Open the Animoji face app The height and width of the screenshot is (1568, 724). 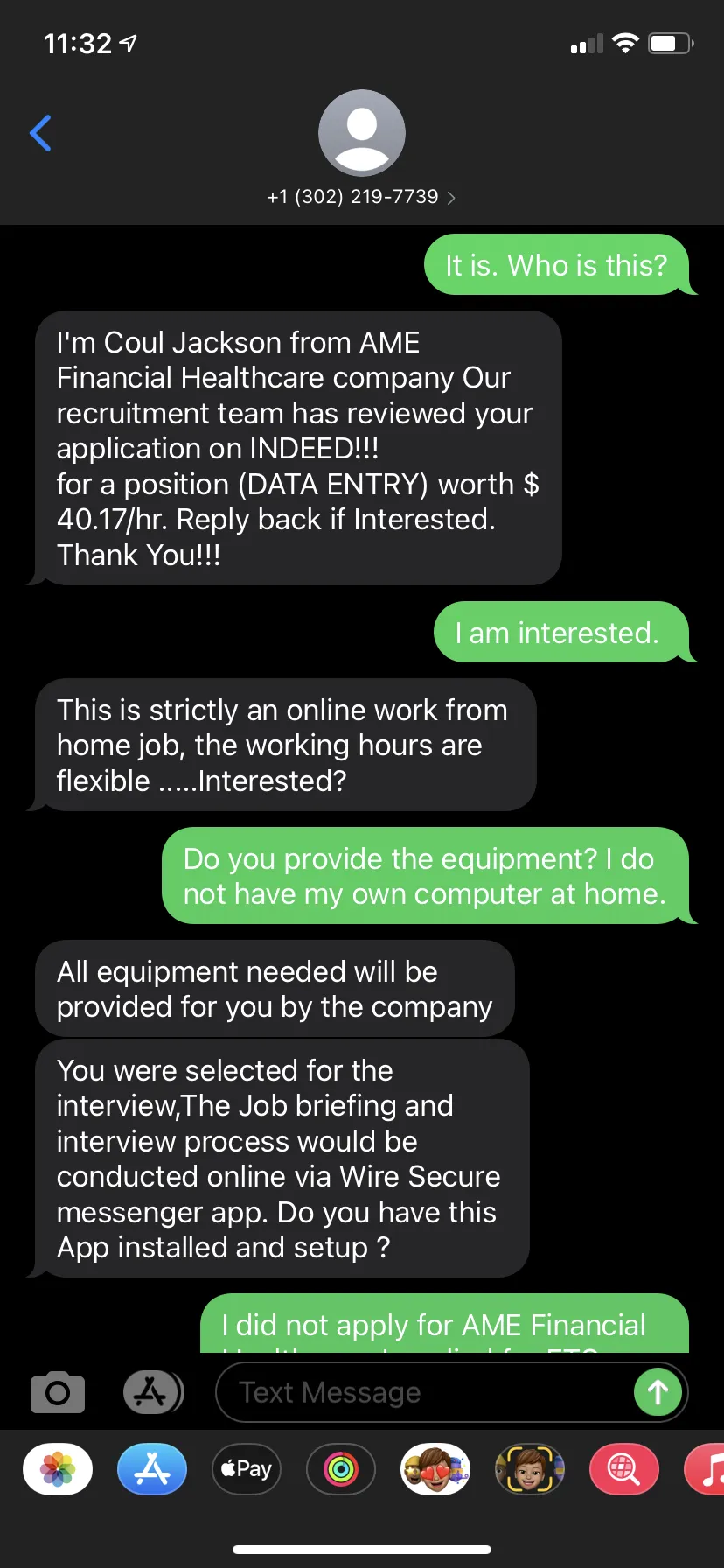(530, 1468)
